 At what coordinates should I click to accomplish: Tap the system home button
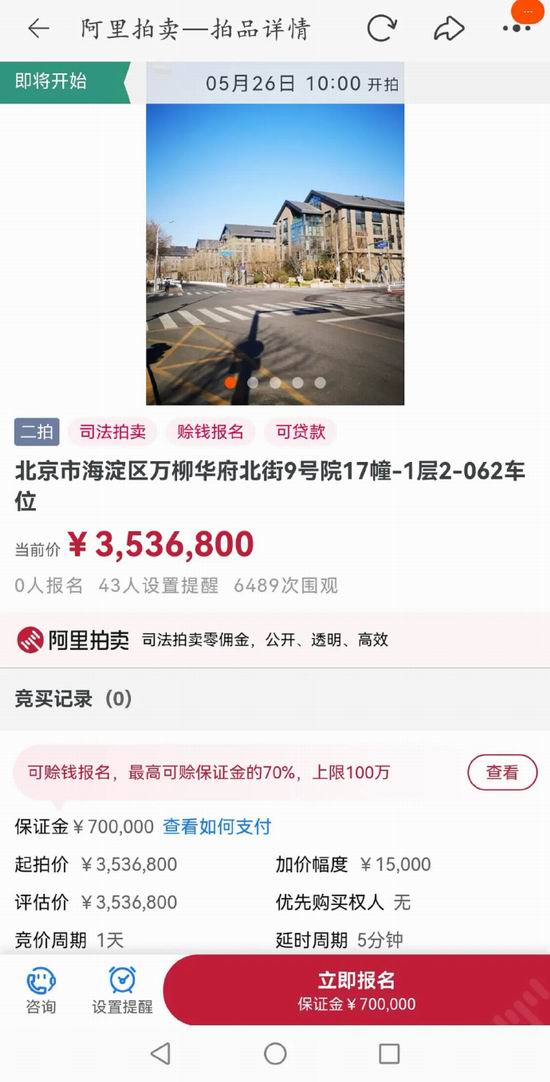click(x=275, y=1053)
